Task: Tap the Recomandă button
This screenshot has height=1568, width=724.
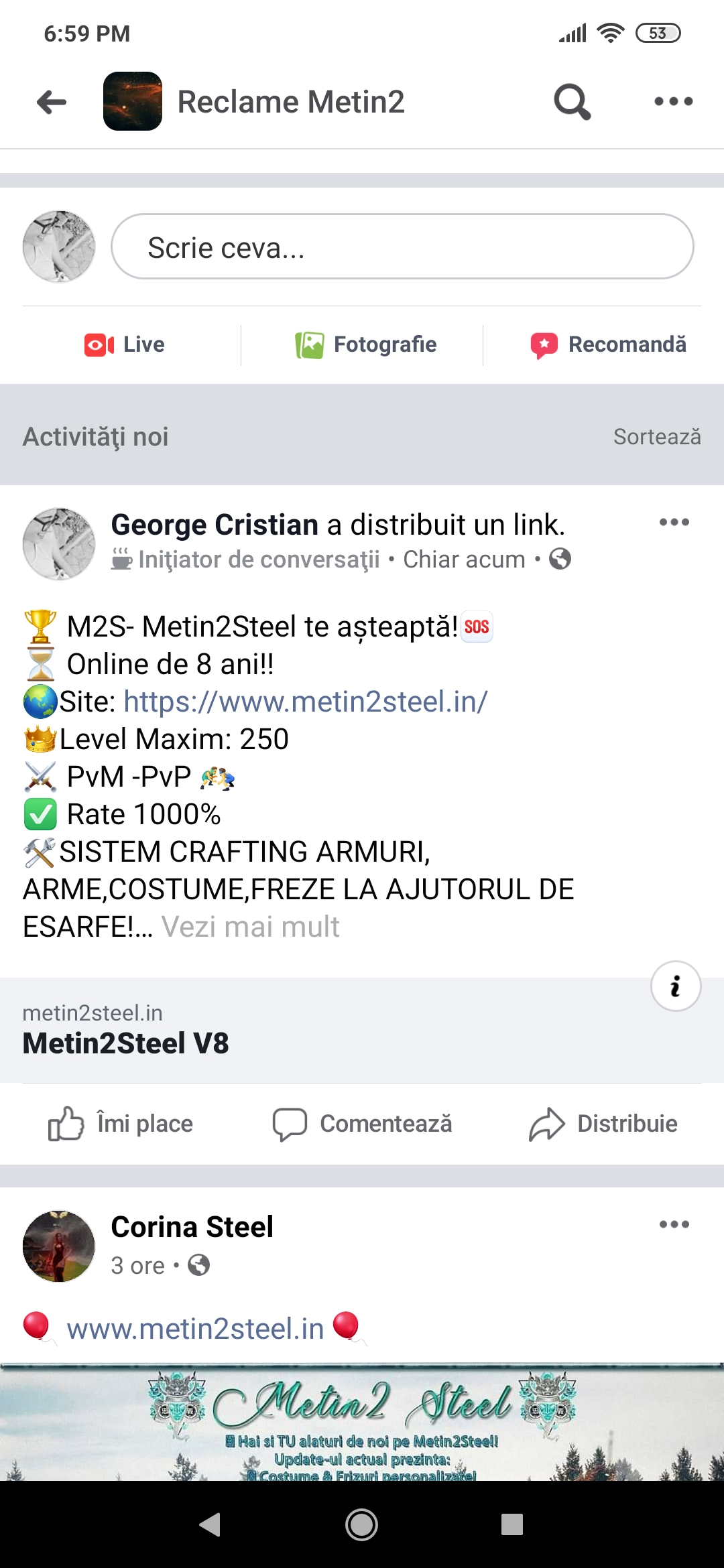Action: [x=608, y=344]
